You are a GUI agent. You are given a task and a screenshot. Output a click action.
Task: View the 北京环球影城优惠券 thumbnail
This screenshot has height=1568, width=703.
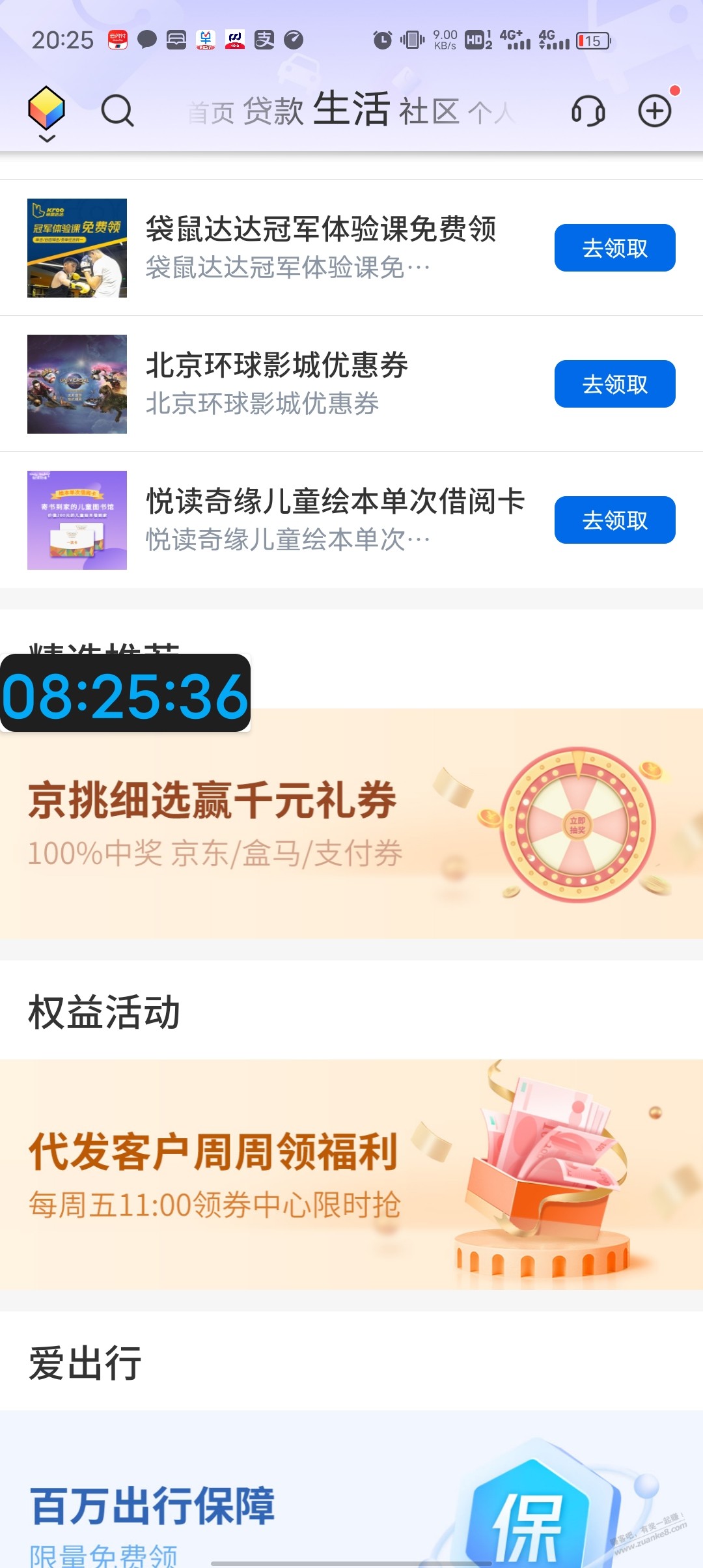coord(77,384)
